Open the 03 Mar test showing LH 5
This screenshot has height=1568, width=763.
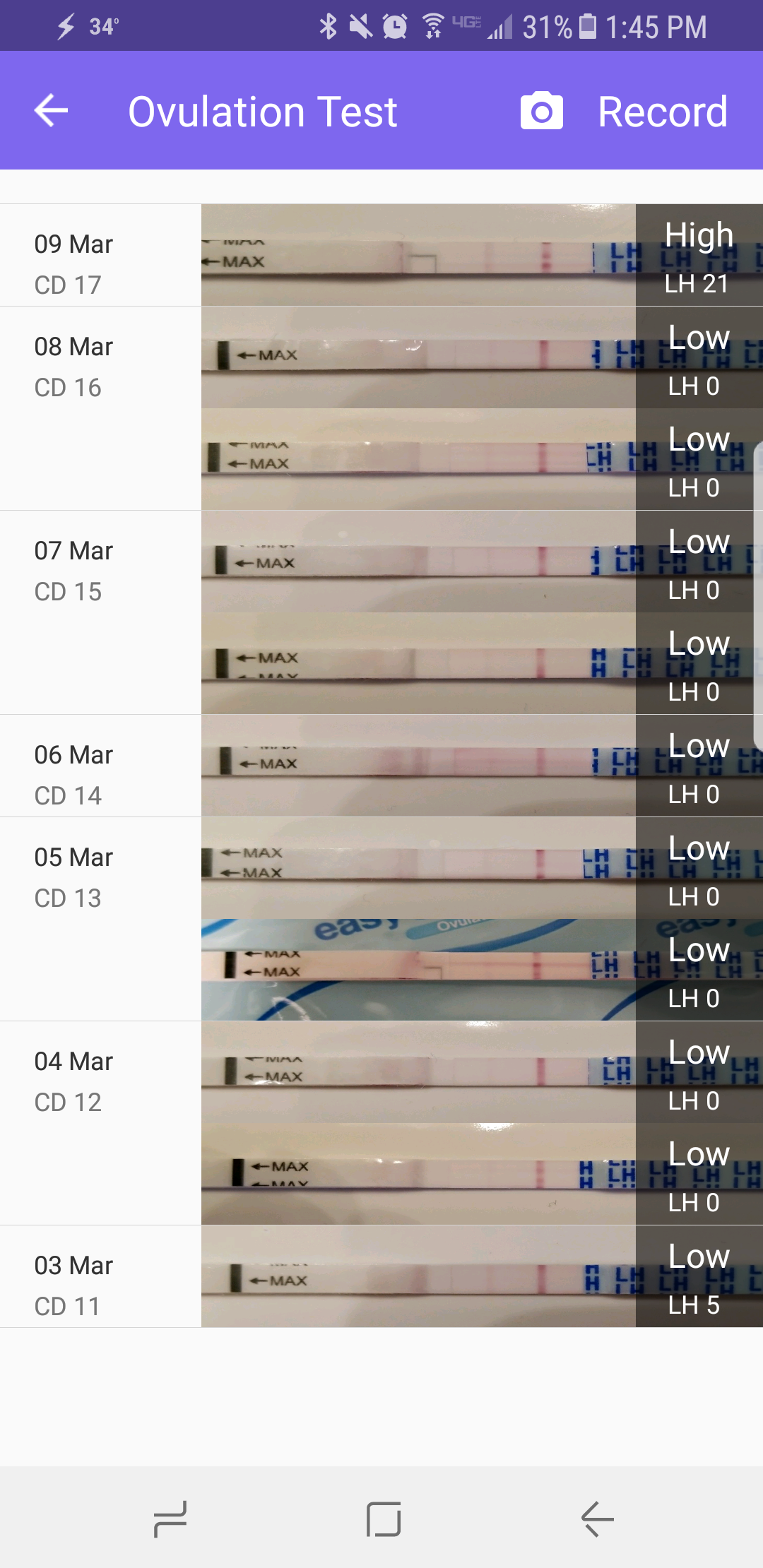click(x=480, y=1276)
